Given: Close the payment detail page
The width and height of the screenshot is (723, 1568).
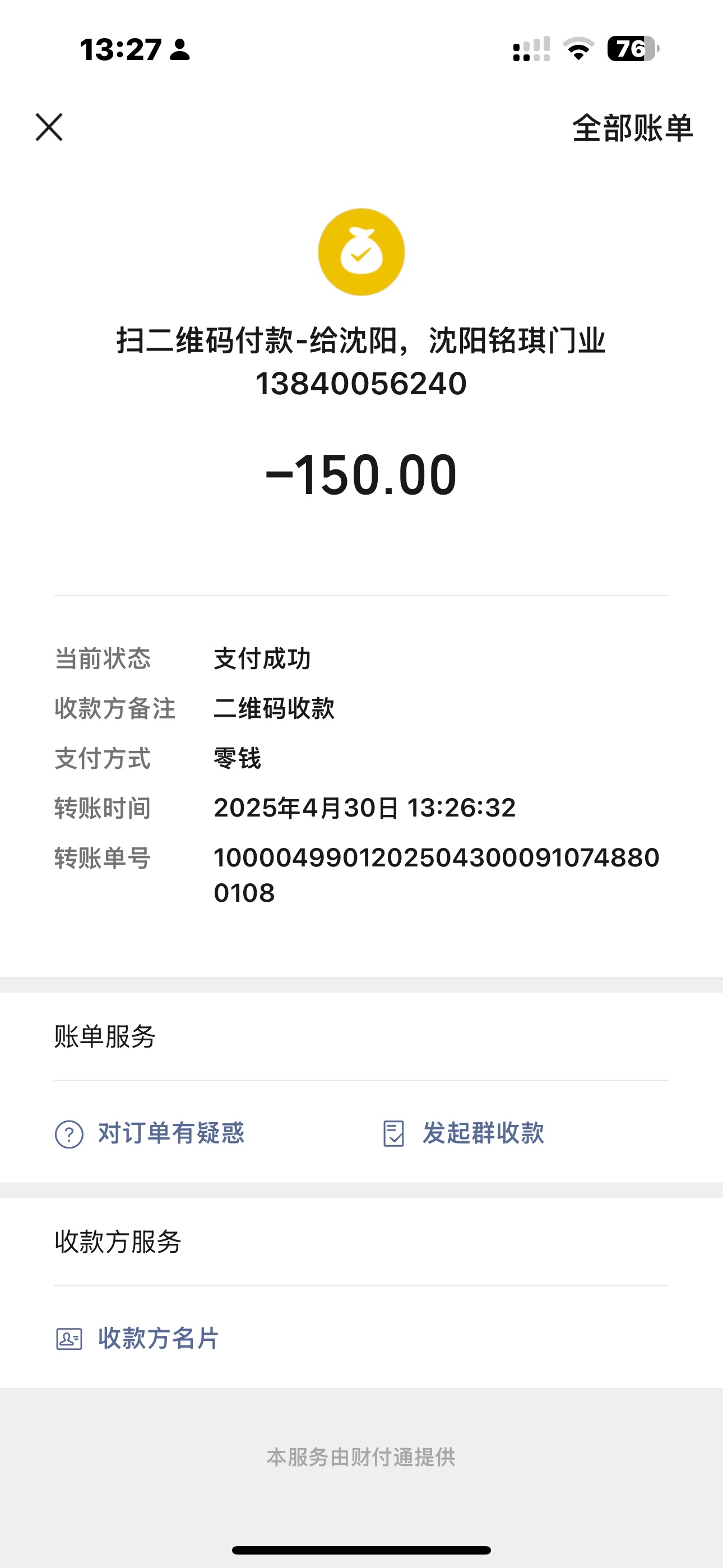Looking at the screenshot, I should [49, 127].
